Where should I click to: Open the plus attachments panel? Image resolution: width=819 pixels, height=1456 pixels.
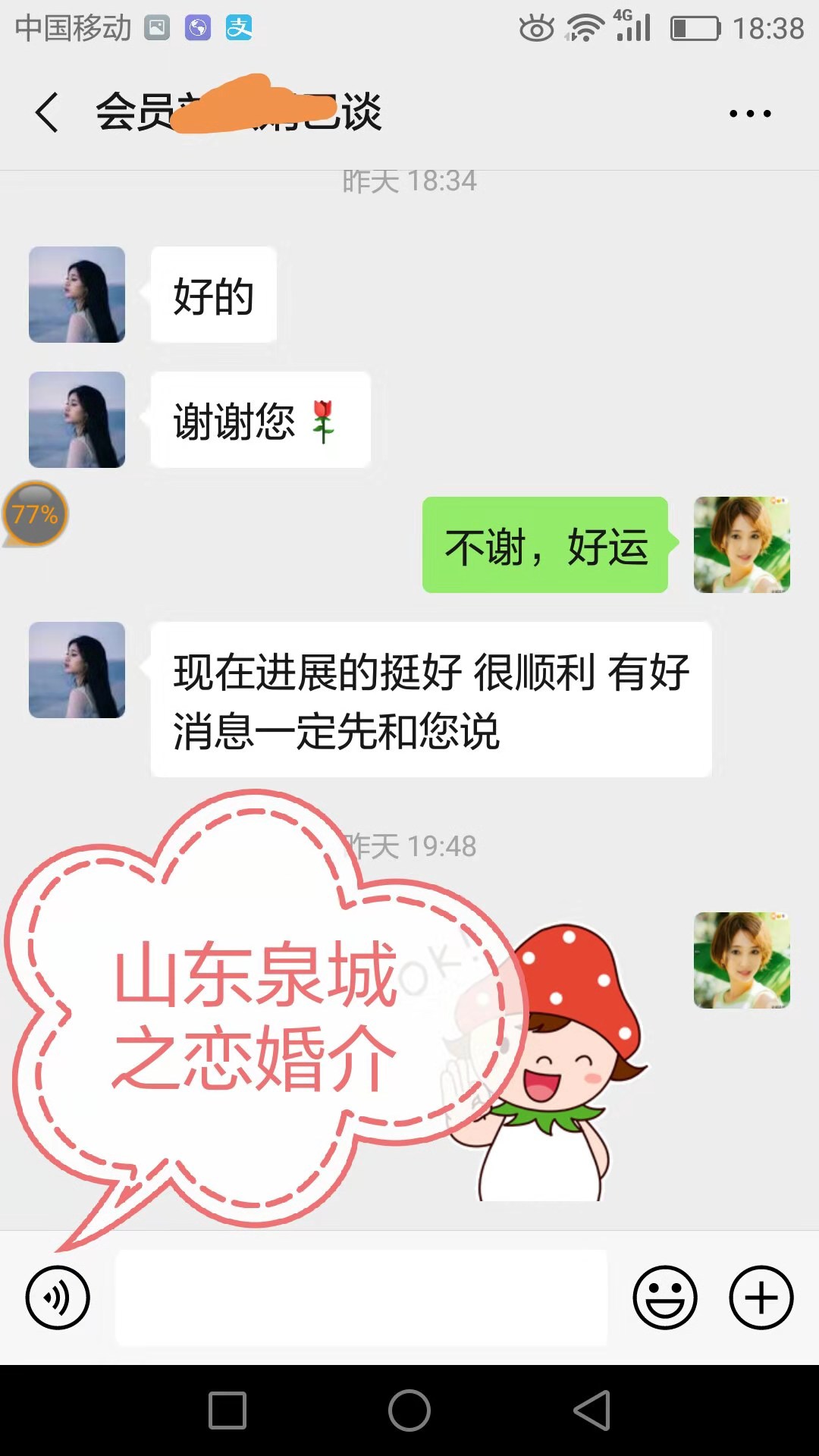pos(761,1298)
